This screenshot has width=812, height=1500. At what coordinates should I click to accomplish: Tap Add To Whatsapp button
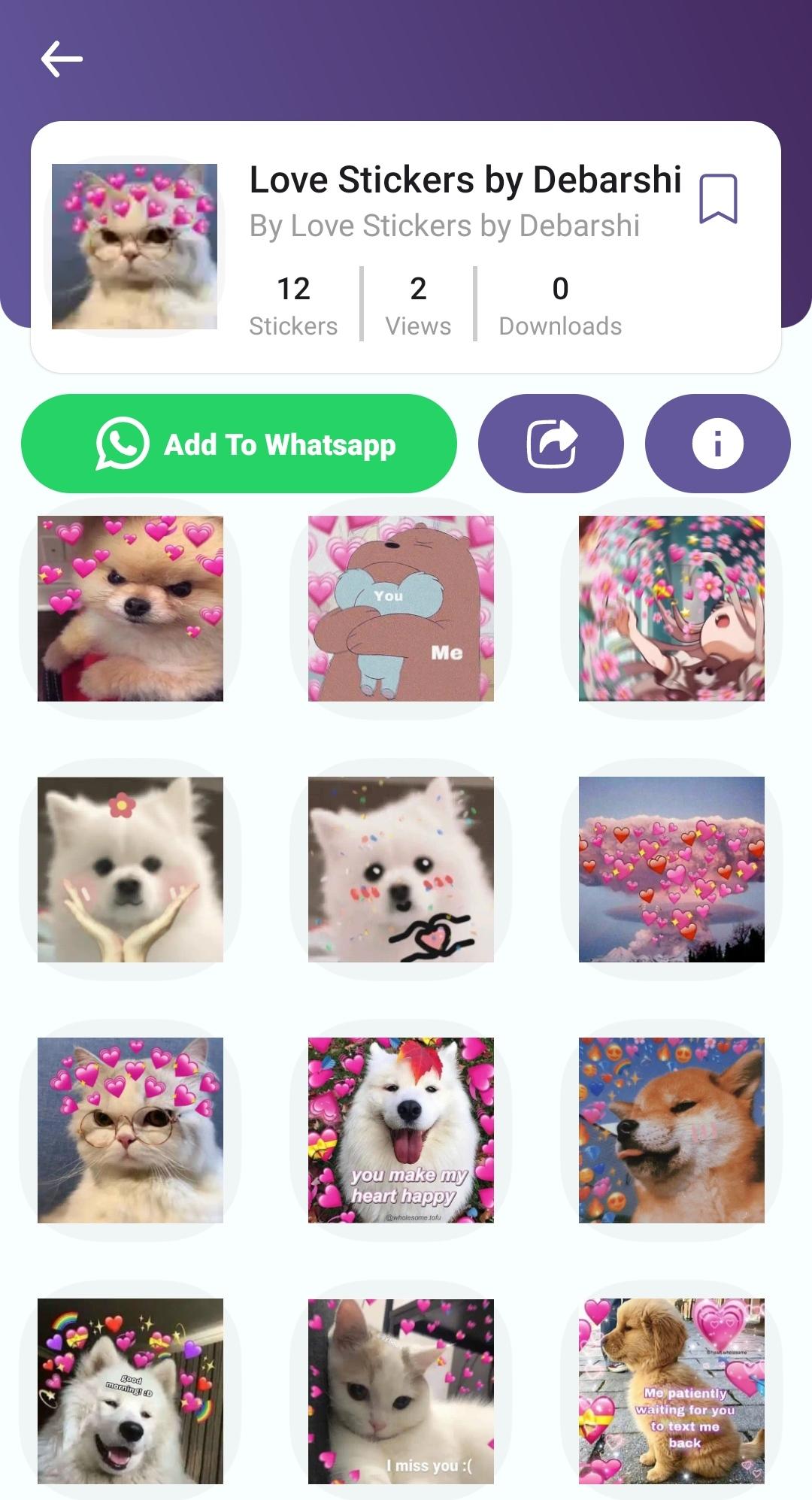pos(239,444)
